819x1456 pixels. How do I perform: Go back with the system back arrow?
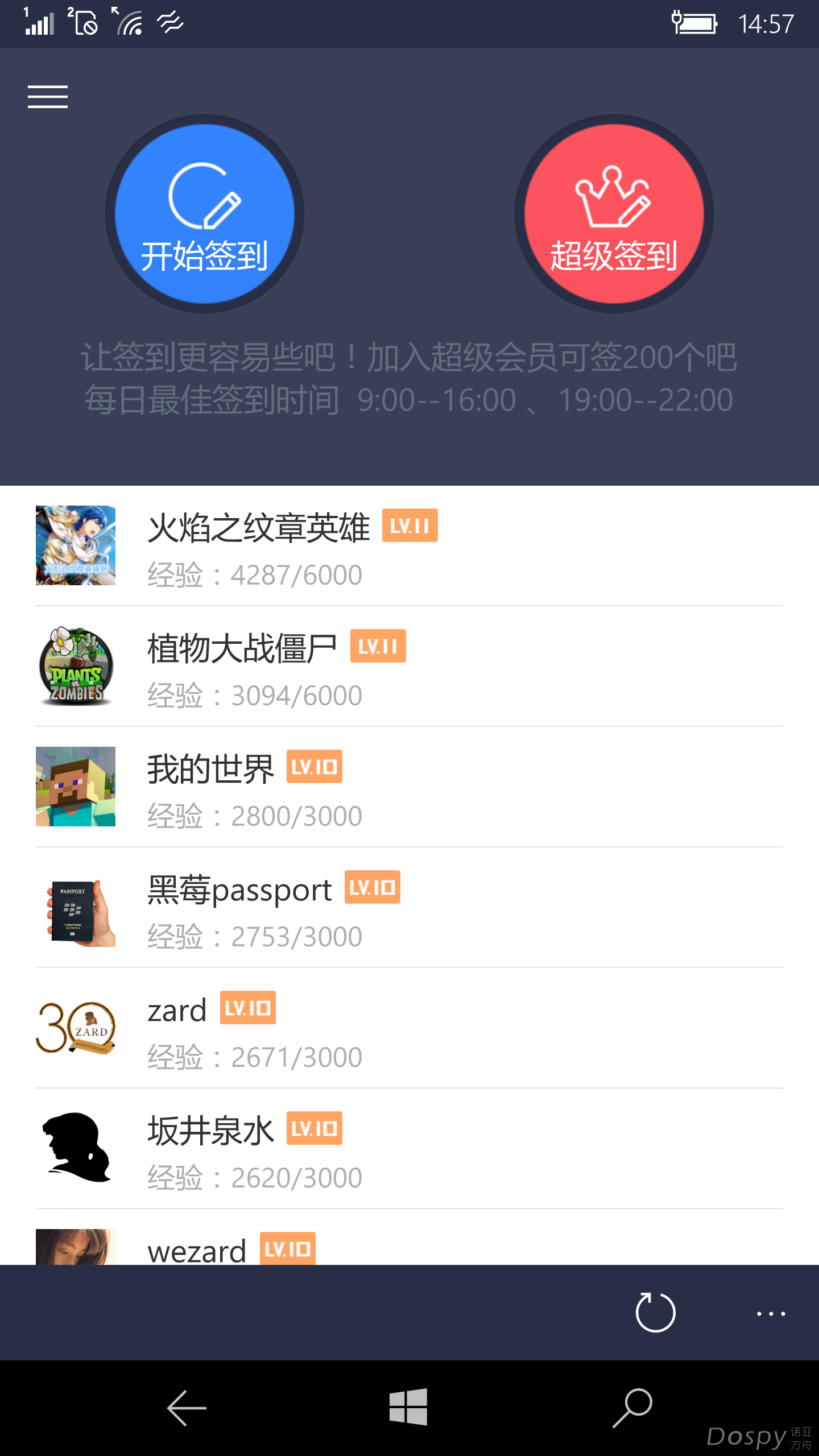[x=187, y=1408]
